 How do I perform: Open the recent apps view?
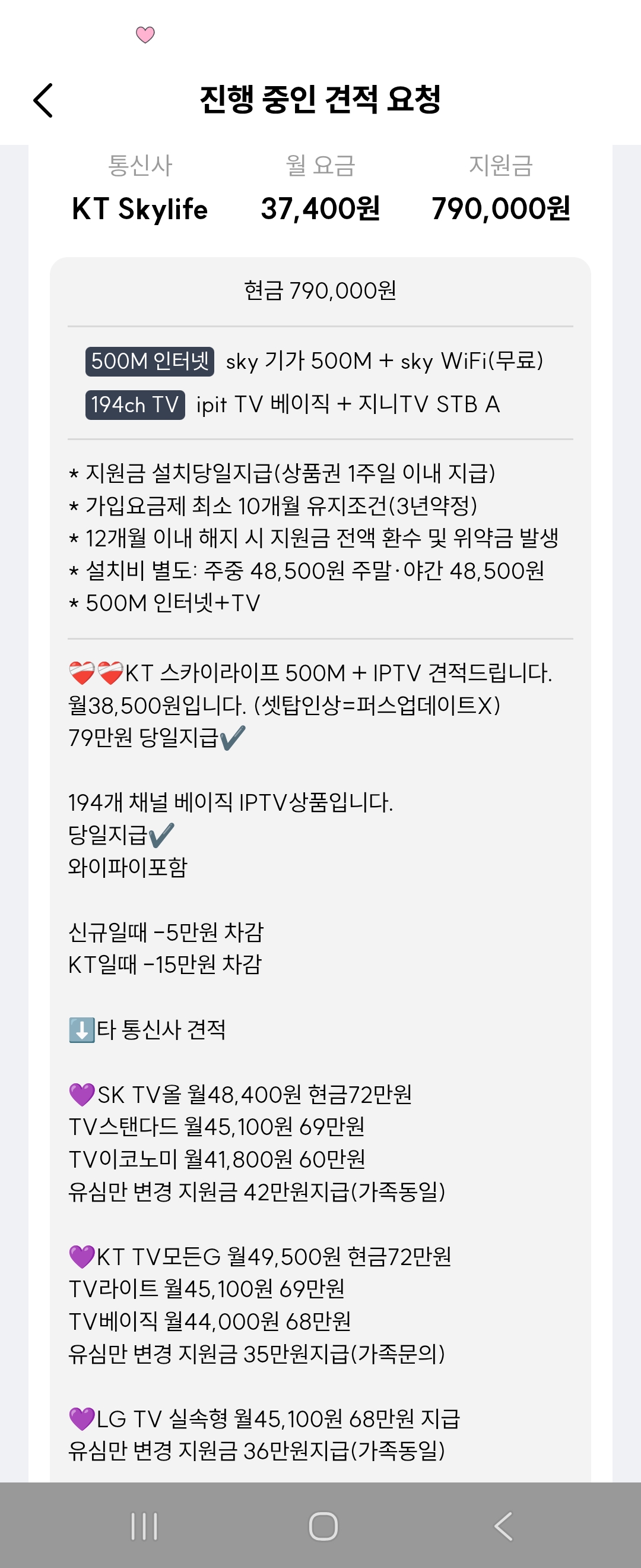[144, 1526]
